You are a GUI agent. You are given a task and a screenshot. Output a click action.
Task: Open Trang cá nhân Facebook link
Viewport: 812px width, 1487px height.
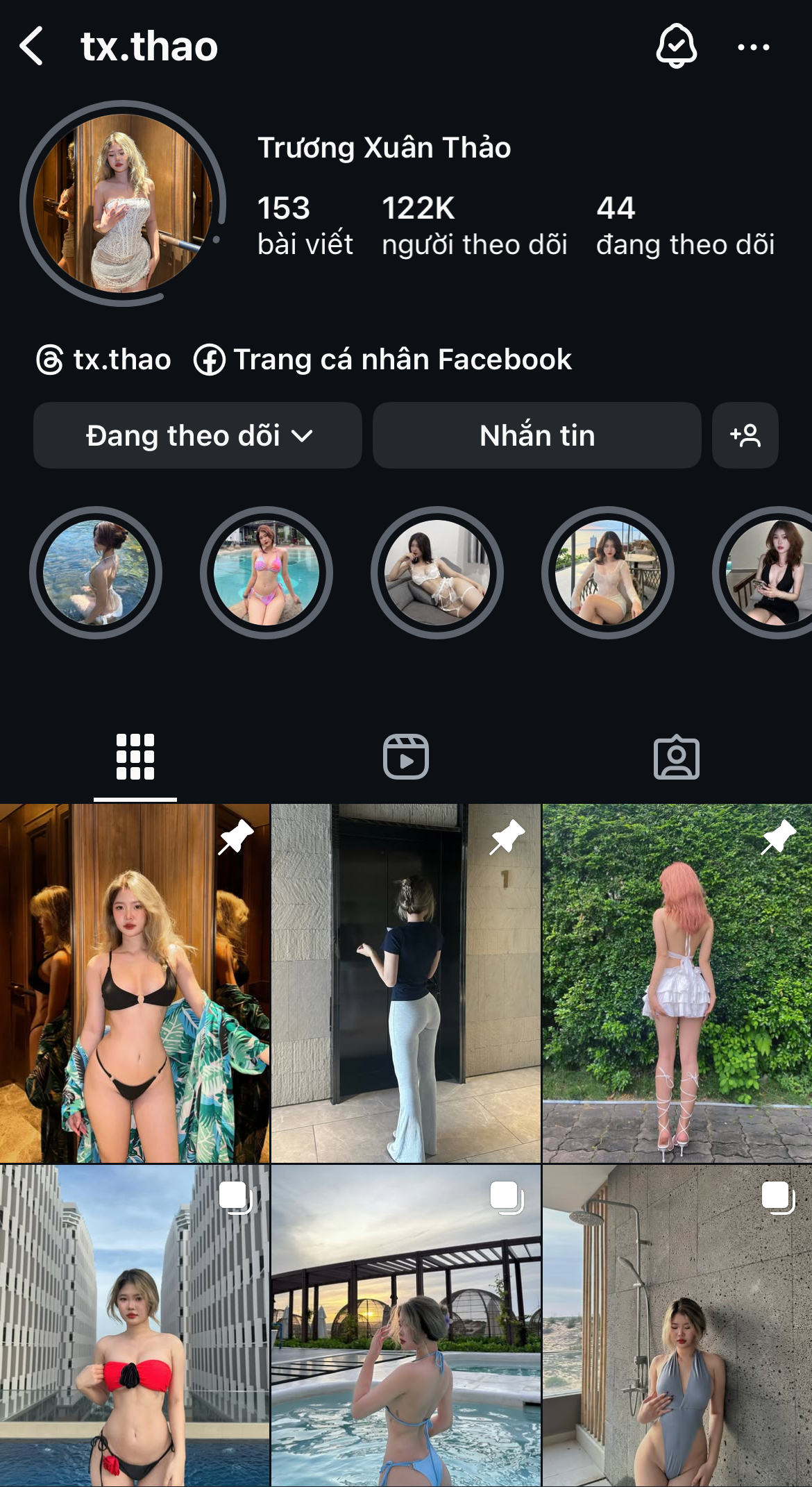click(383, 360)
